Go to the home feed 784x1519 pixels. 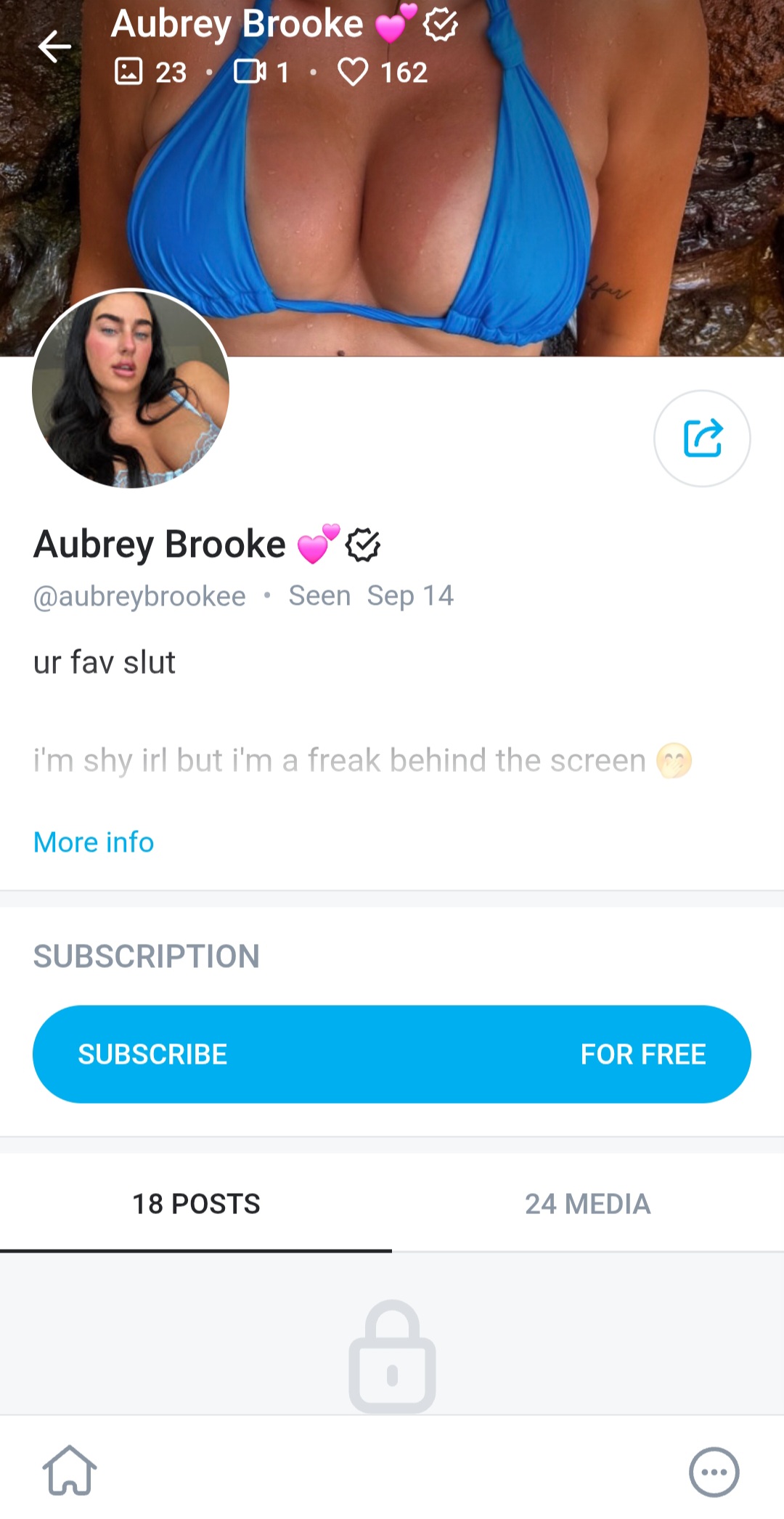click(x=70, y=1471)
